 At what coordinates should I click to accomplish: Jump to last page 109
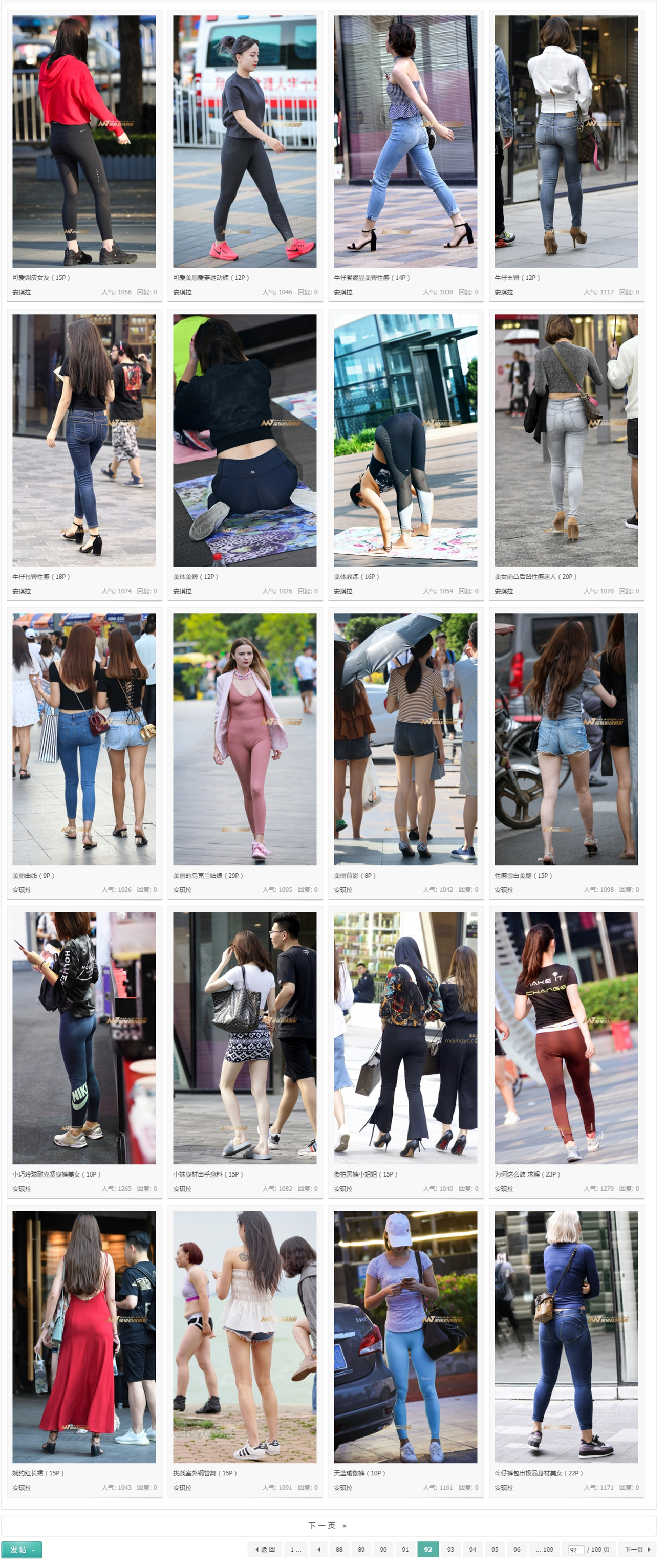pos(545,1549)
